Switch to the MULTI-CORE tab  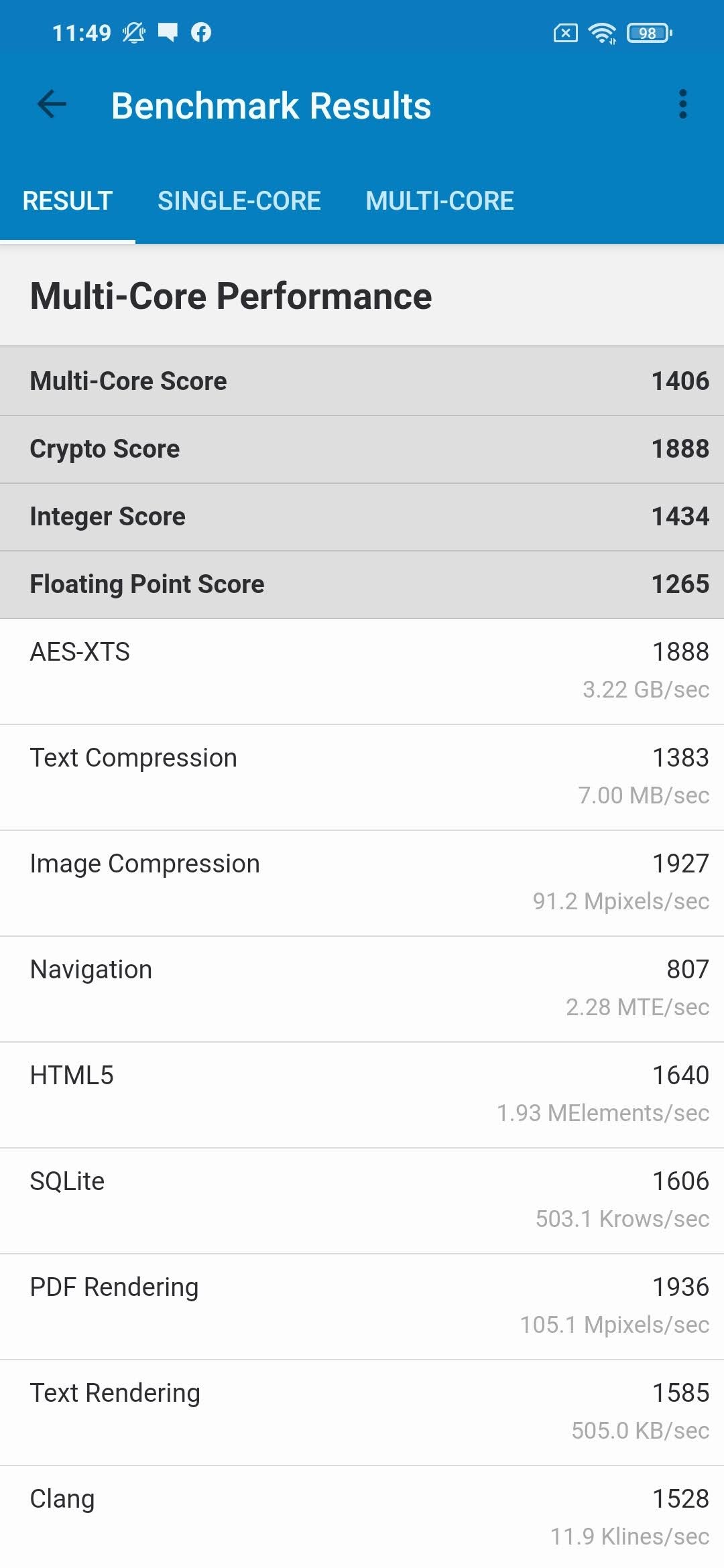[440, 201]
